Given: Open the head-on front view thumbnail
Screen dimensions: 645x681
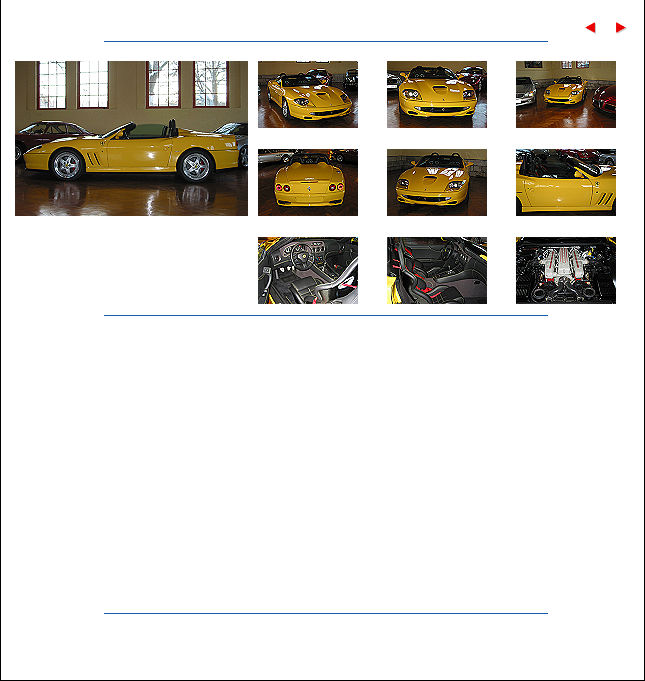Looking at the screenshot, I should [x=436, y=94].
